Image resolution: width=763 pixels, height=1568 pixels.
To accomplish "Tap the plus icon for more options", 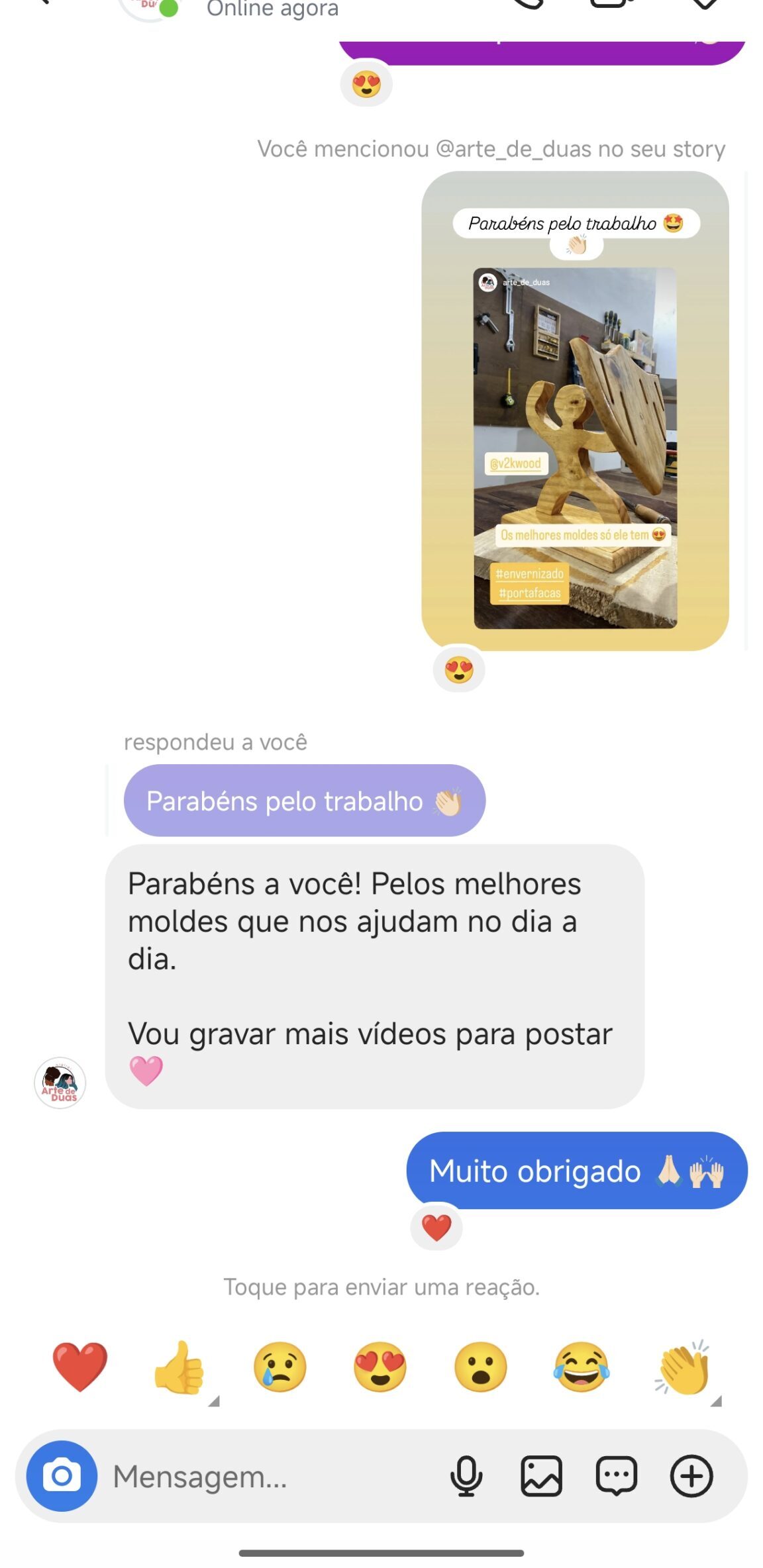I will [691, 1476].
